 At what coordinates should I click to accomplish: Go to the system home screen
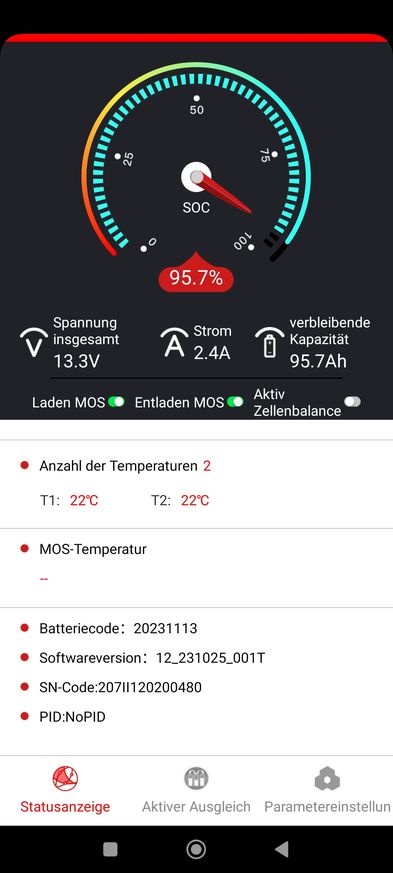click(196, 849)
